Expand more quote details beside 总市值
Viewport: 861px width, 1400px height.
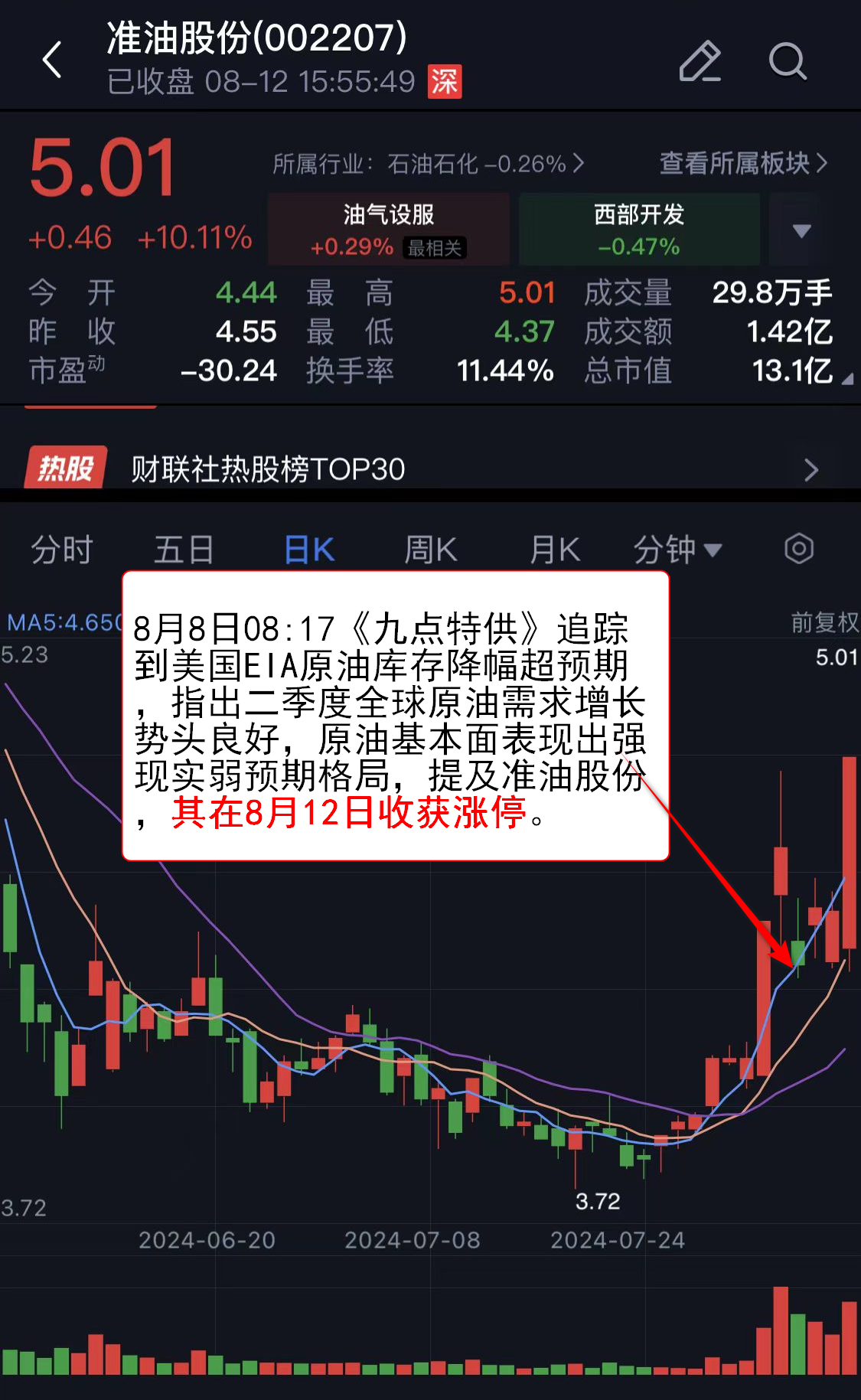pos(846,379)
